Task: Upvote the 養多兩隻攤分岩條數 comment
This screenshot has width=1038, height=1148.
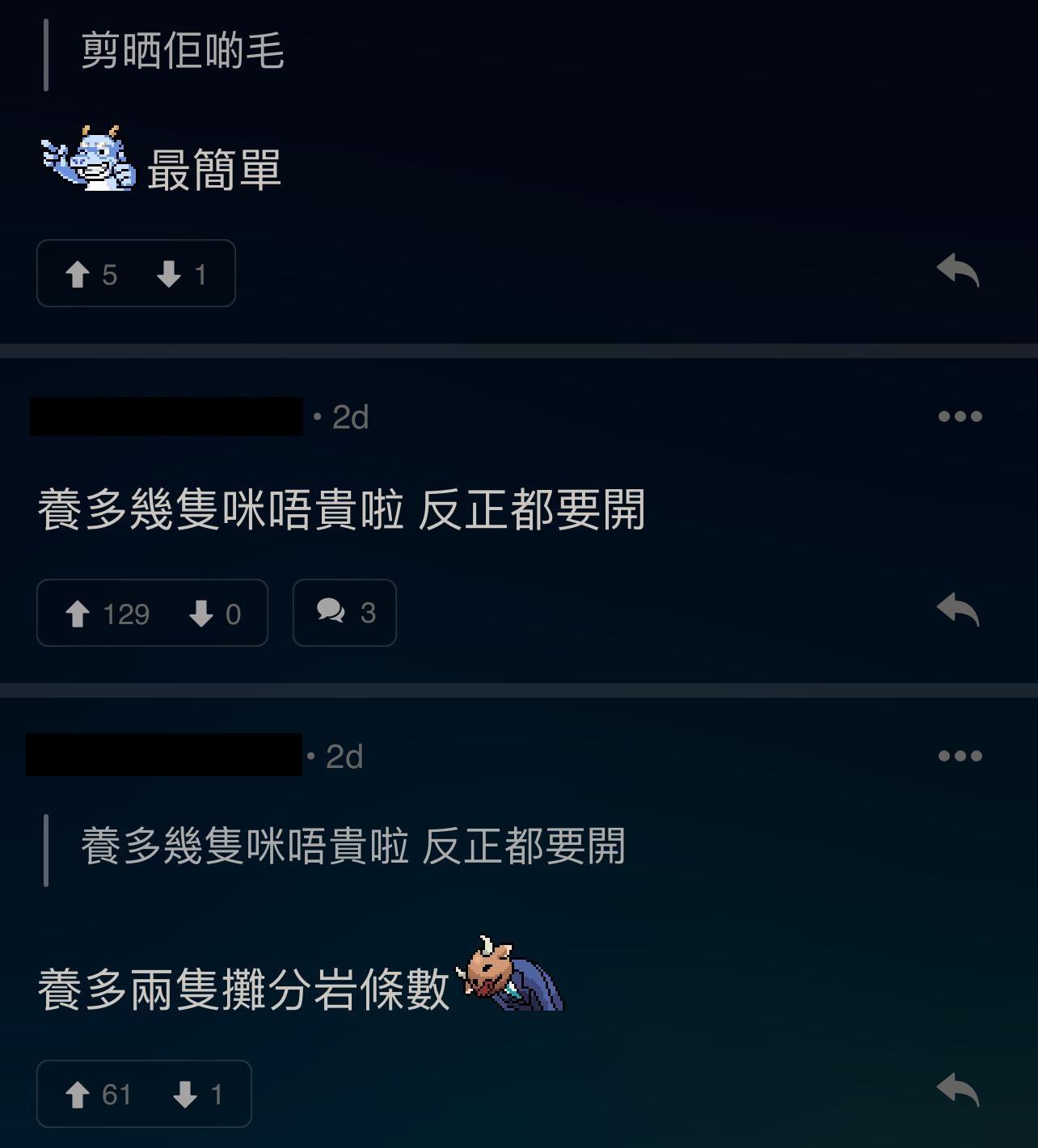Action: 78,1095
